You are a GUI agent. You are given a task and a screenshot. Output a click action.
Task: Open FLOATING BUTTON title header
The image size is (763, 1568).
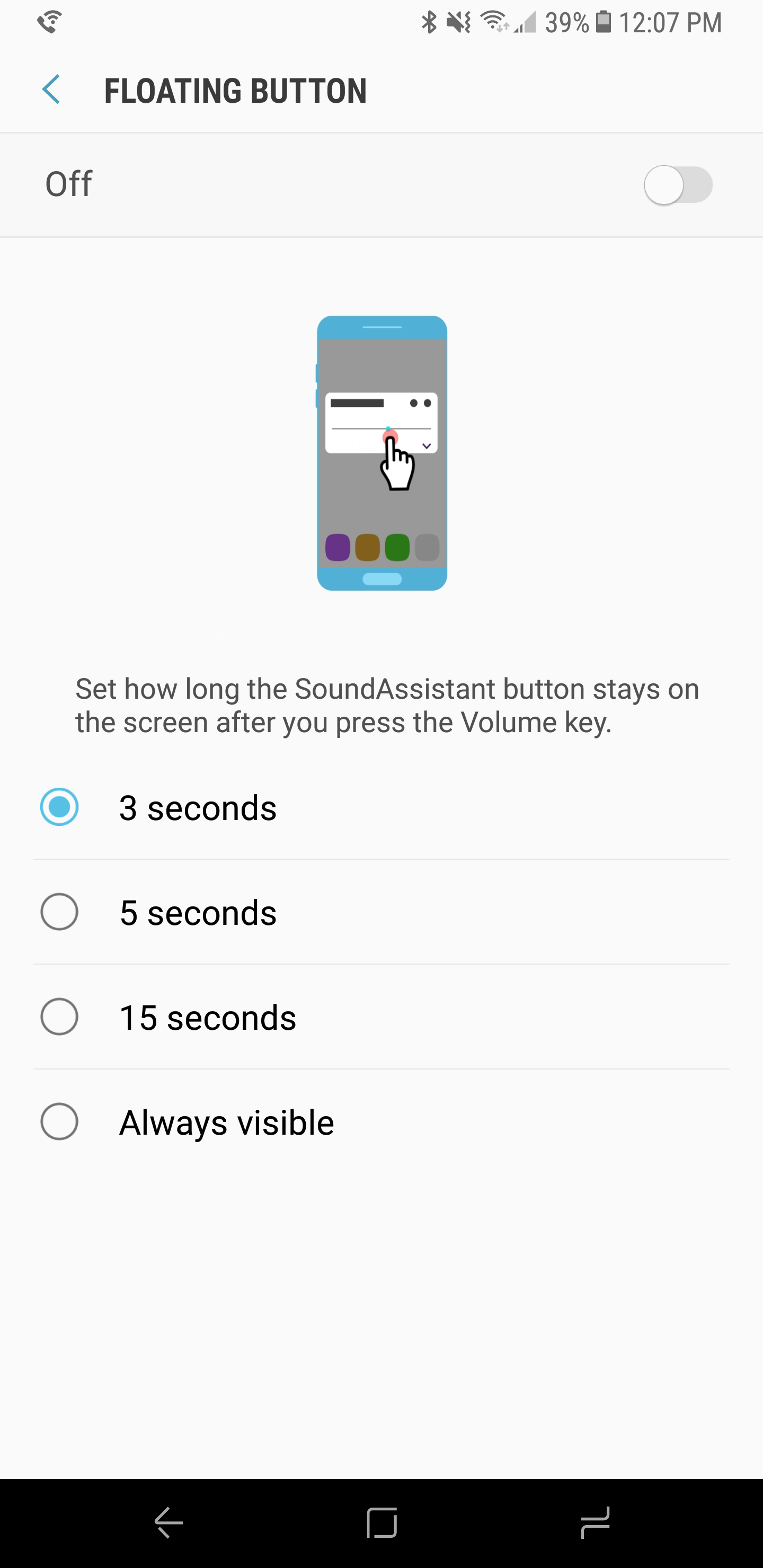pyautogui.click(x=235, y=90)
